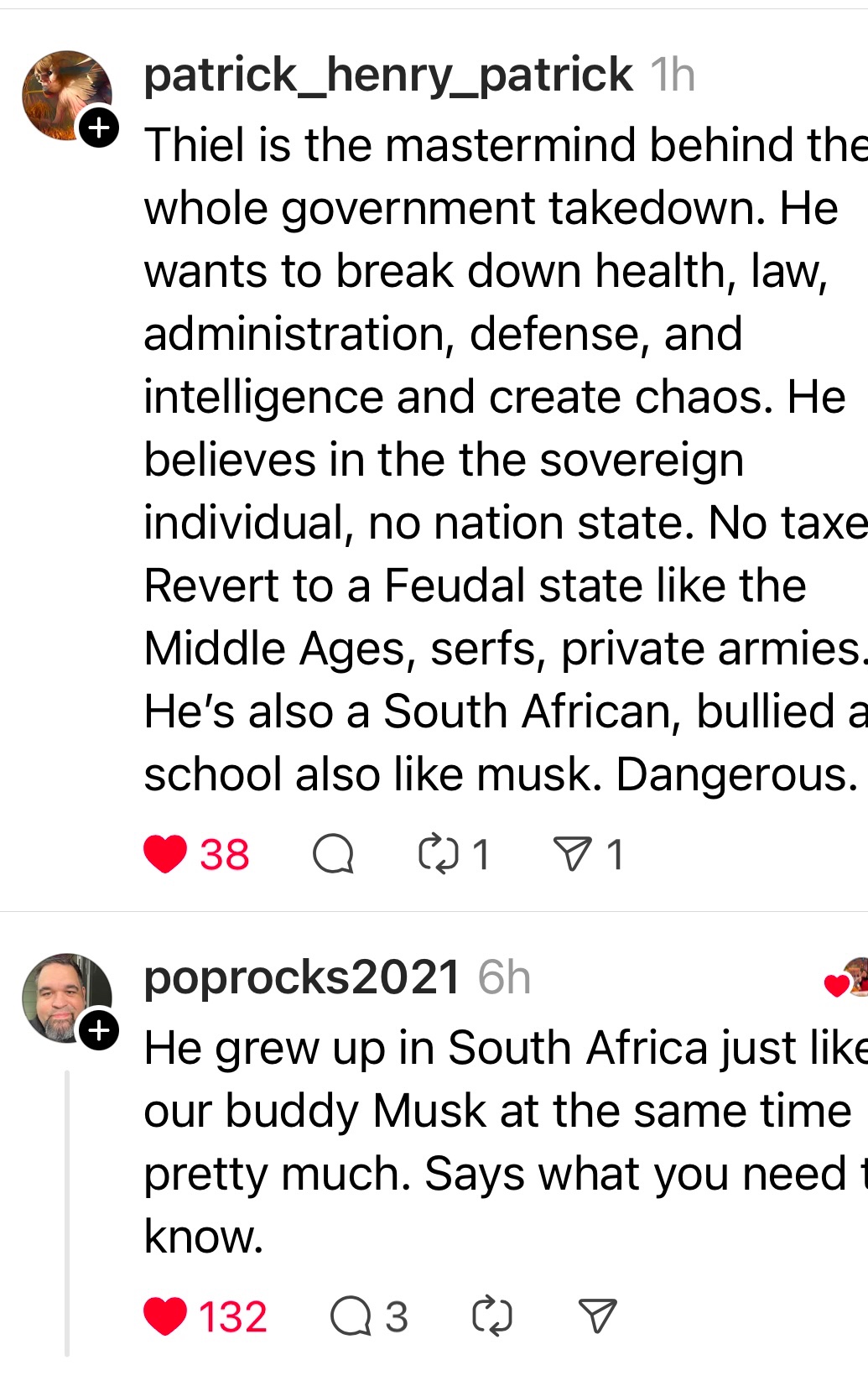Viewport: 868px width, 1386px height.
Task: Reply to patrick_henry_patrick's post
Action: tap(333, 855)
